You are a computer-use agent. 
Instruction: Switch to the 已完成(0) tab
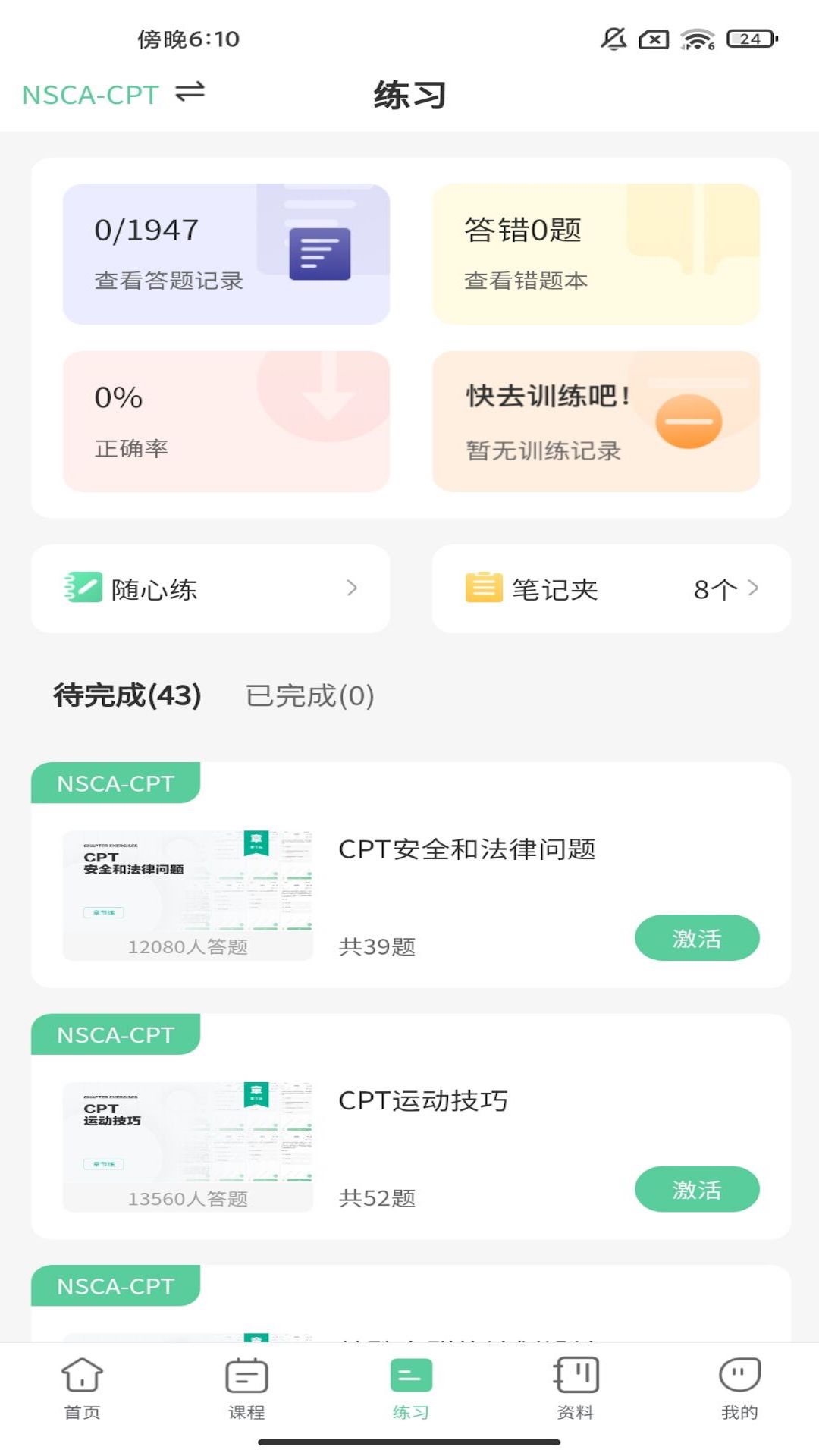click(310, 695)
